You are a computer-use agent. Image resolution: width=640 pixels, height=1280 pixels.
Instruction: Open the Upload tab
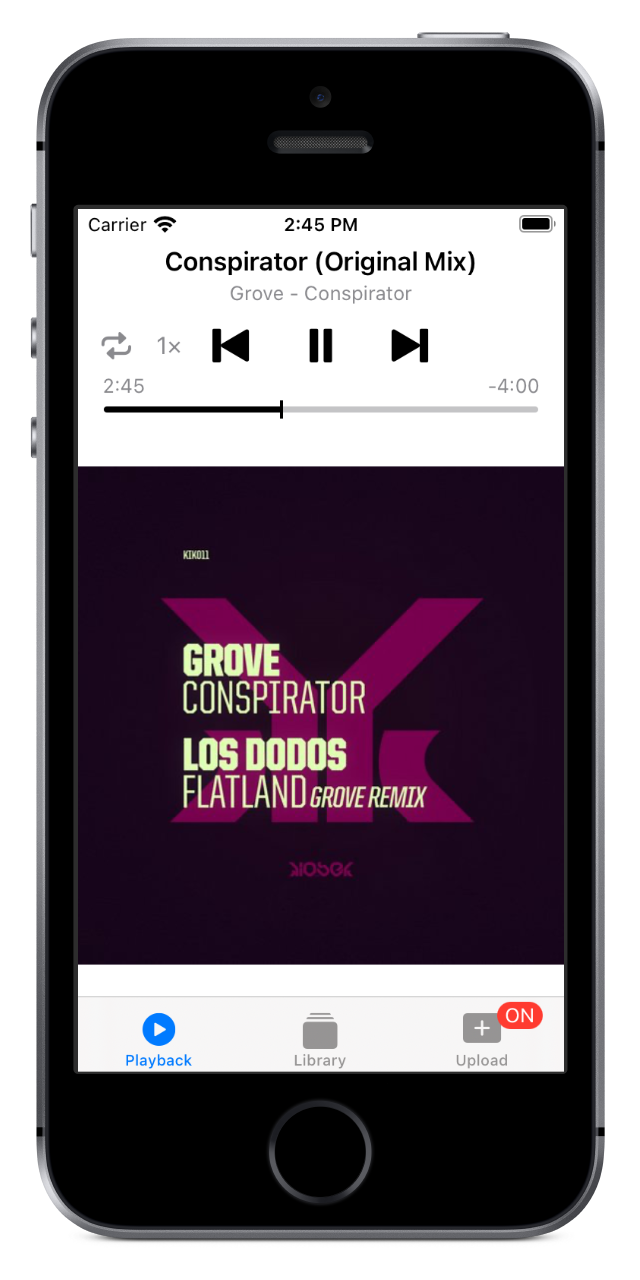coord(482,1040)
